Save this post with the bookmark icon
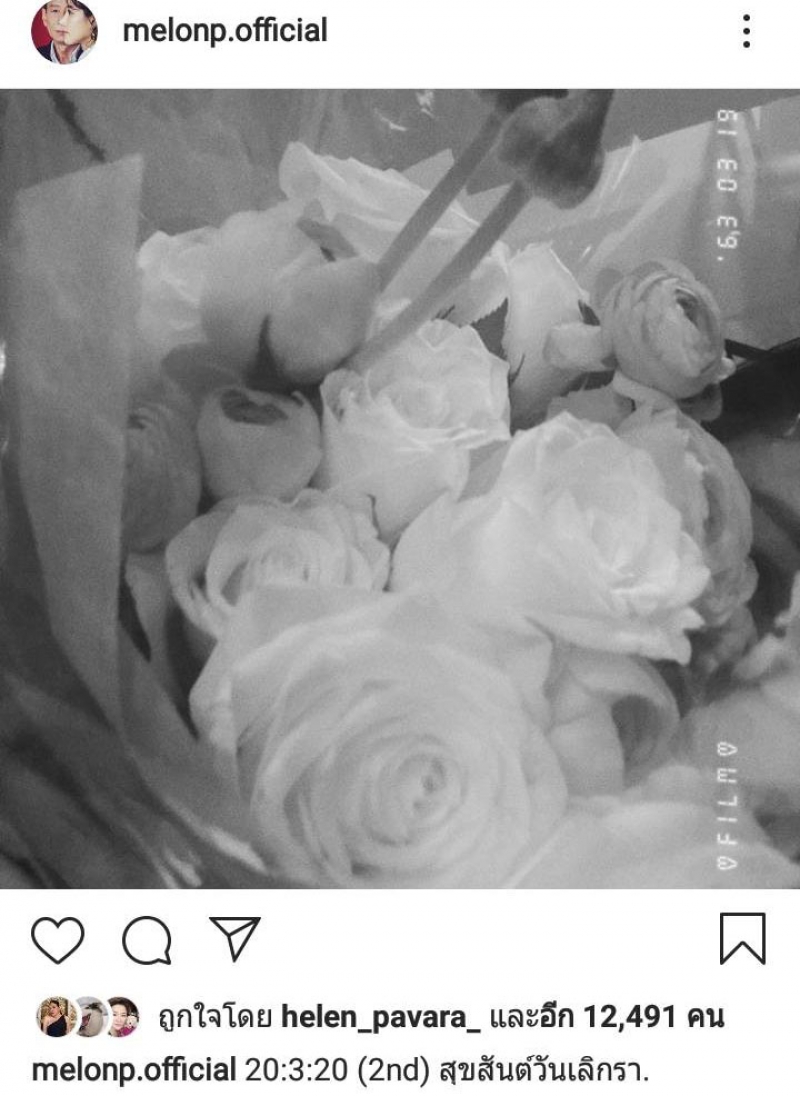The image size is (800, 1096). [742, 939]
